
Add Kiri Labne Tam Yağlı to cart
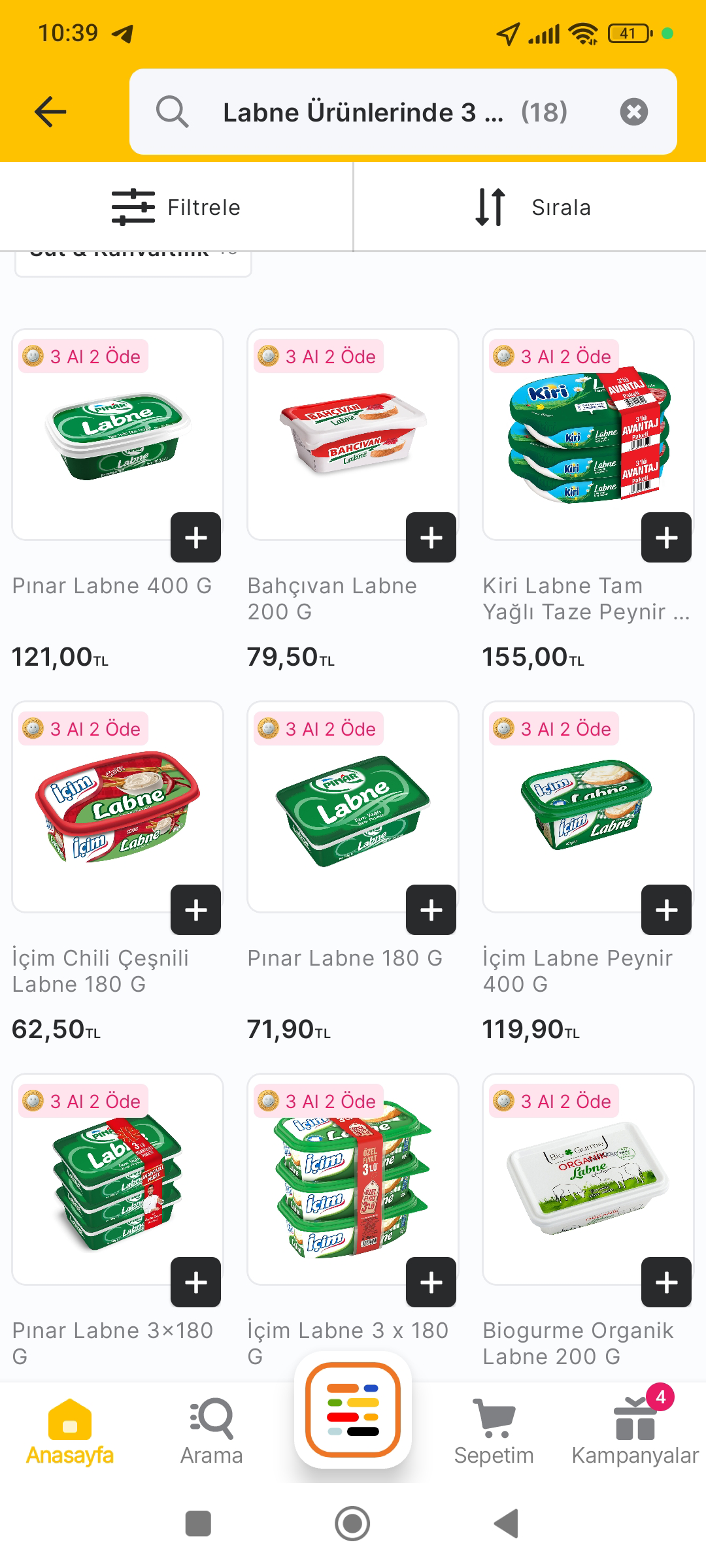pyautogui.click(x=666, y=538)
